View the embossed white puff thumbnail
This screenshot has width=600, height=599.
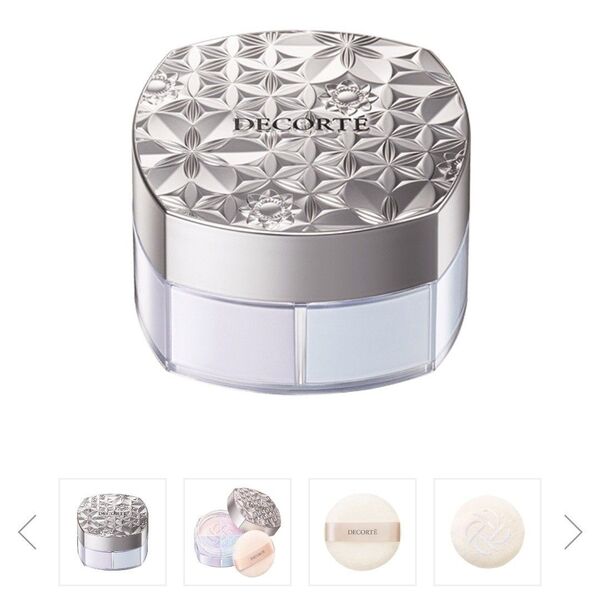(x=487, y=531)
